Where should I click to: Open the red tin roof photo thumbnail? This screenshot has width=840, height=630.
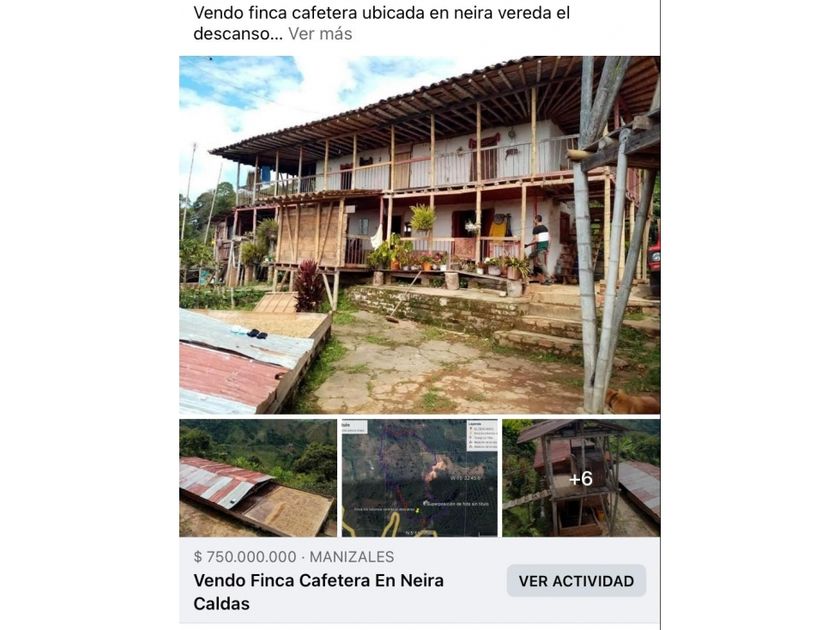click(257, 478)
